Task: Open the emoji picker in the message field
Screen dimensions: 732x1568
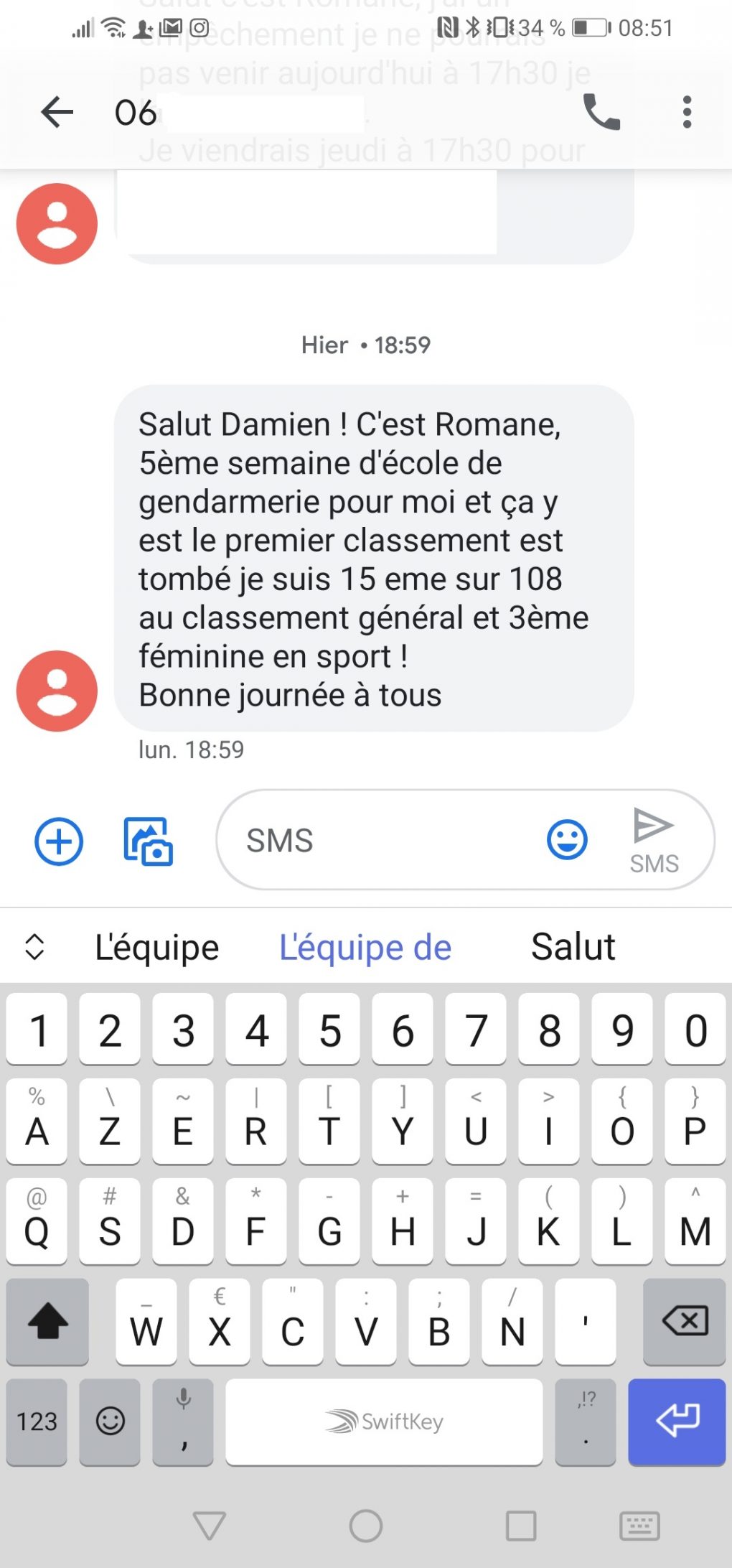Action: pos(567,840)
